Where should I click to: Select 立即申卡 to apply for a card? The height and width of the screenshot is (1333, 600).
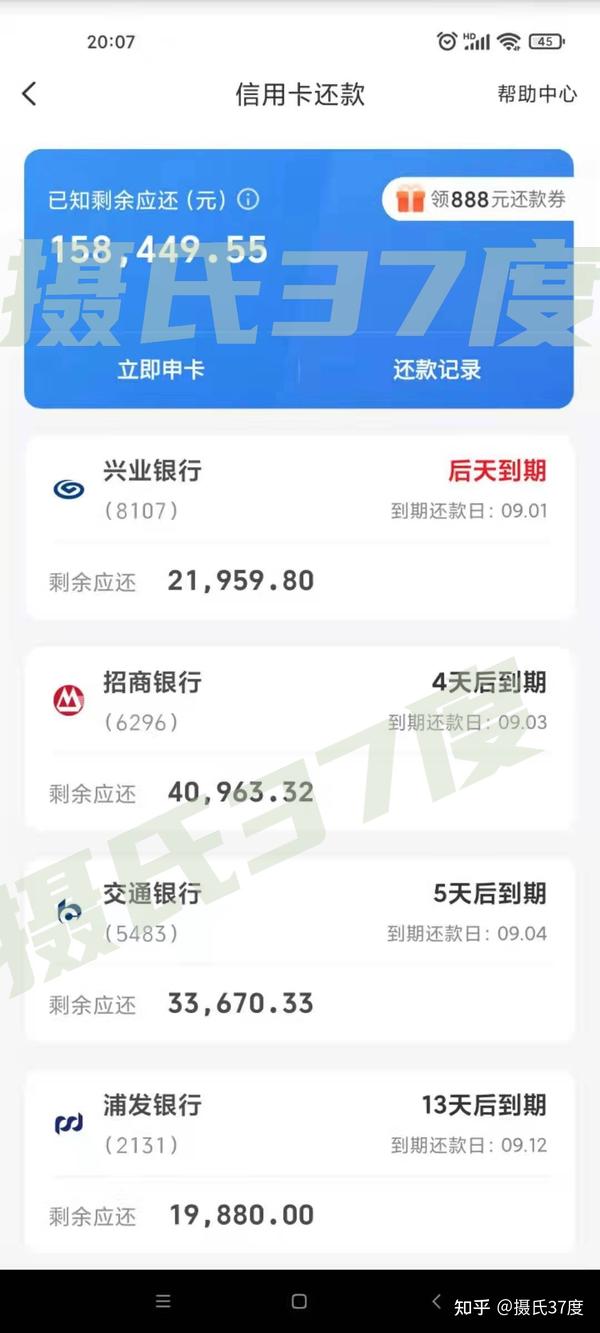point(161,369)
